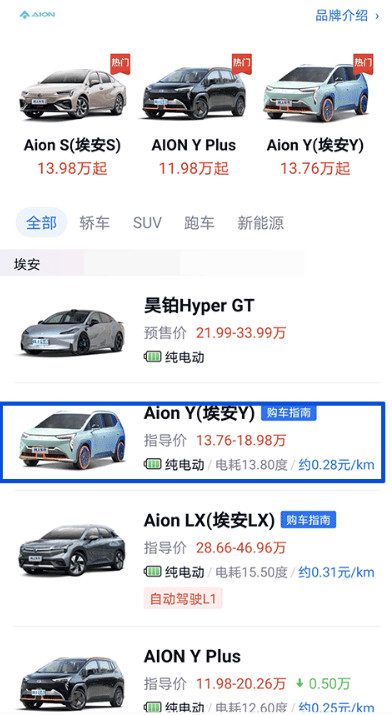
Task: Open the AION Y Plus hot model card
Action: [x=194, y=116]
